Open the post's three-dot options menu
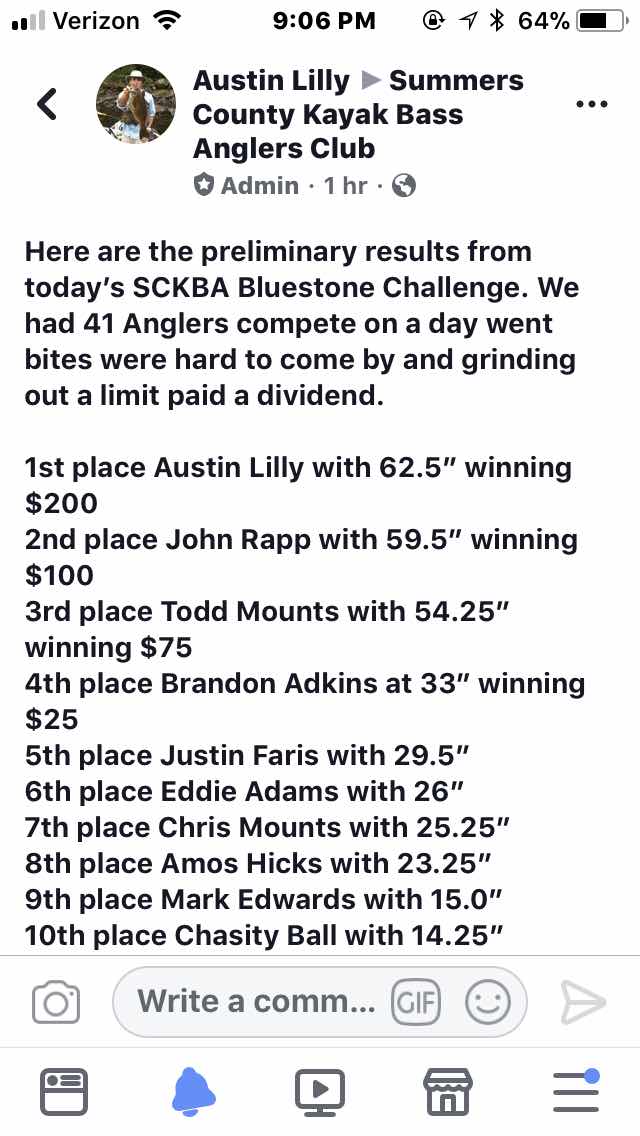Image resolution: width=640 pixels, height=1136 pixels. click(x=591, y=103)
